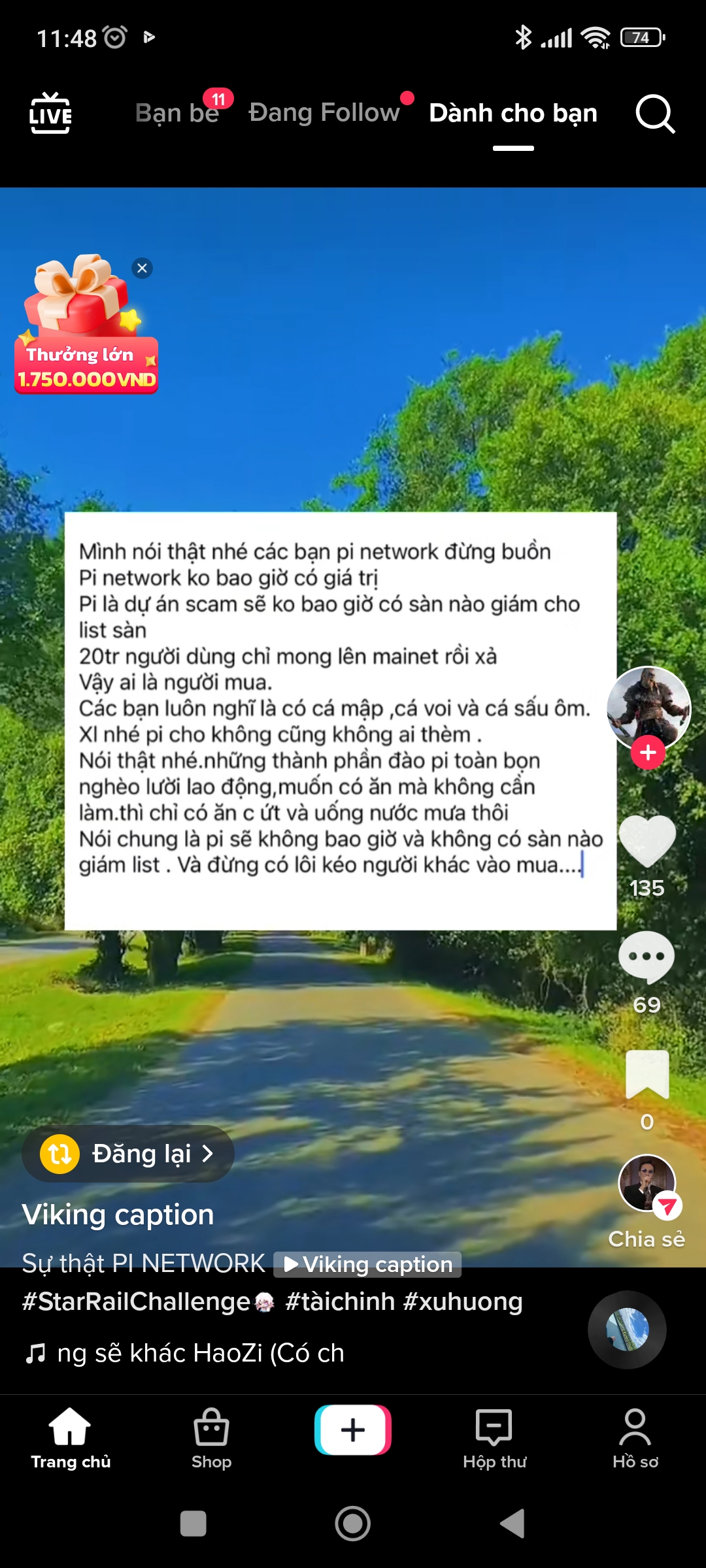The image size is (706, 1568).
Task: Open the Hồ sơ profile tab
Action: [x=635, y=1438]
